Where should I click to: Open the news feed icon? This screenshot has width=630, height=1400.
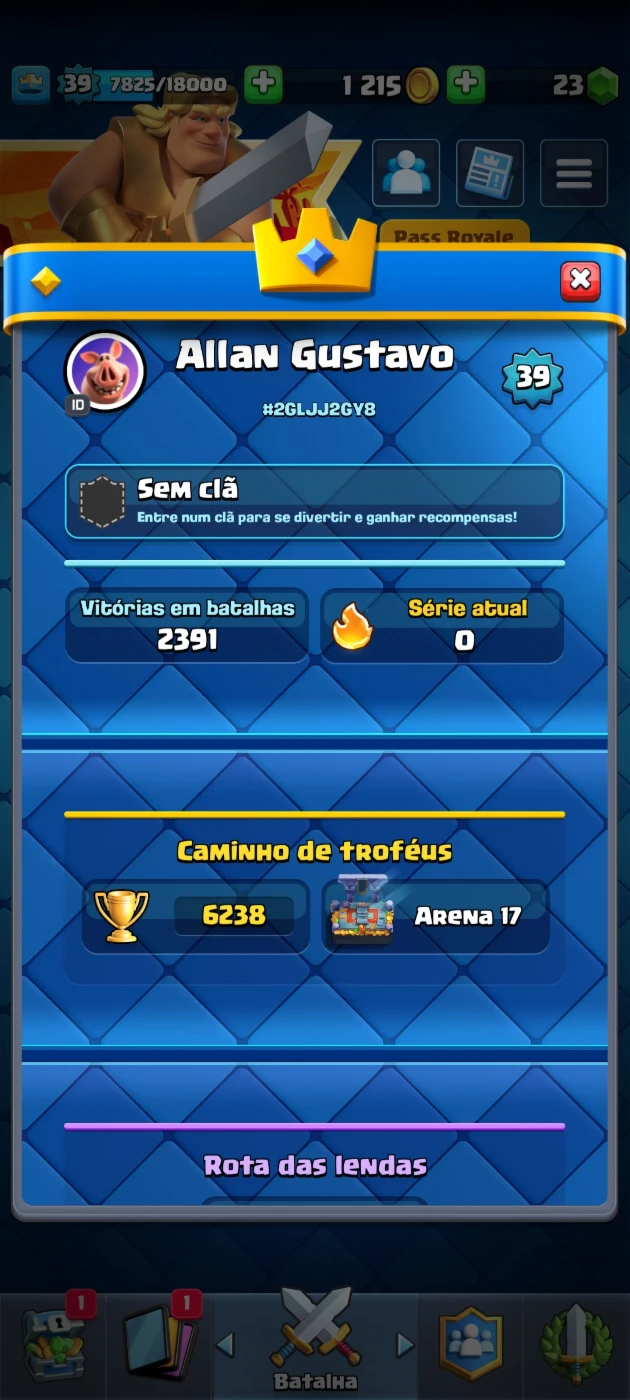[490, 173]
